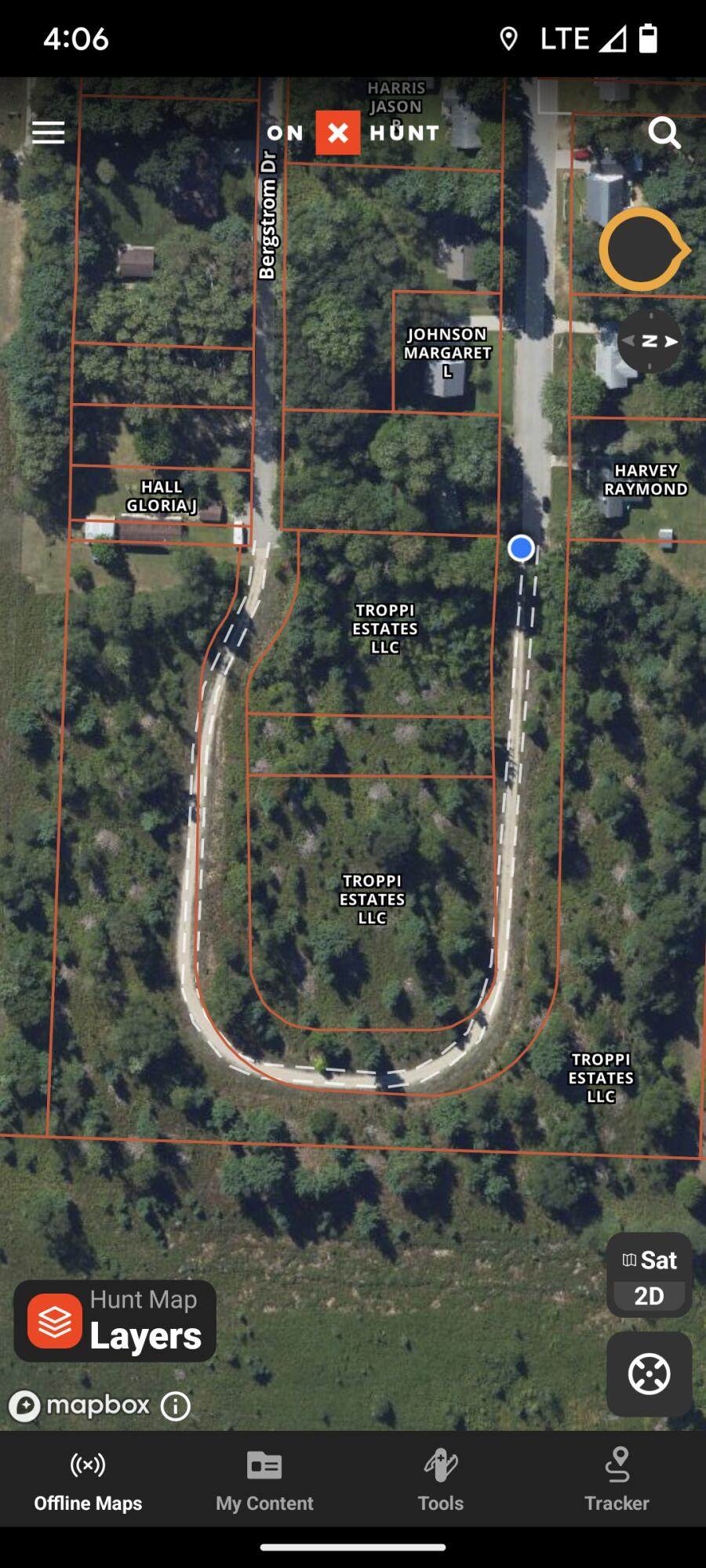Viewport: 706px width, 1568px height.
Task: Tap the compass orientation button
Action: (x=649, y=341)
